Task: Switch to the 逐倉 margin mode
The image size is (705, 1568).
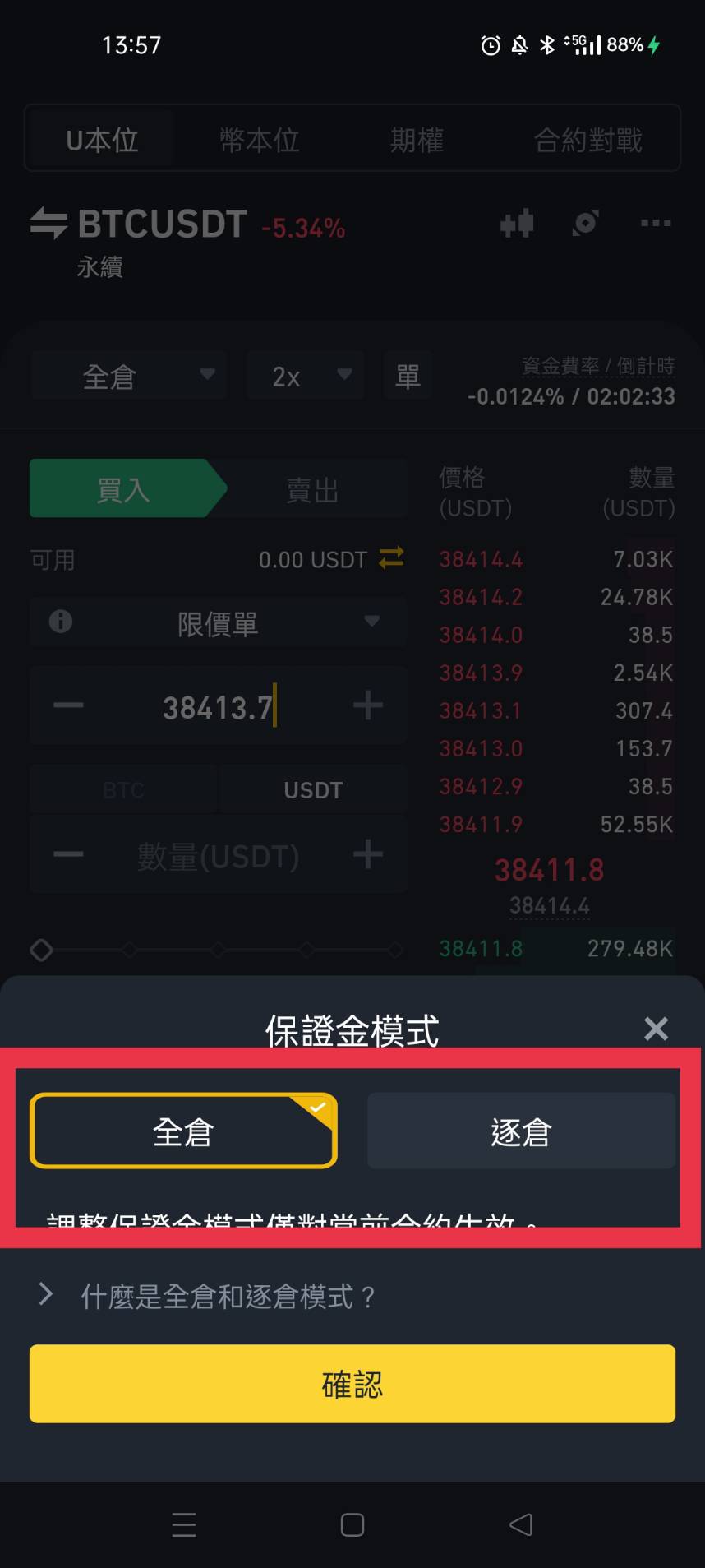Action: [520, 1131]
